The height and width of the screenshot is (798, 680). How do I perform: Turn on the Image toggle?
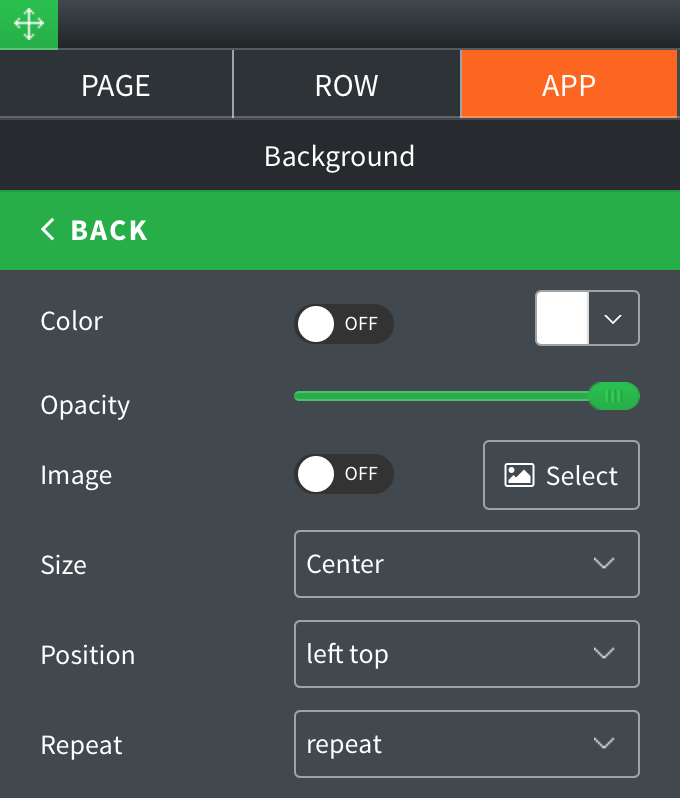click(x=343, y=474)
